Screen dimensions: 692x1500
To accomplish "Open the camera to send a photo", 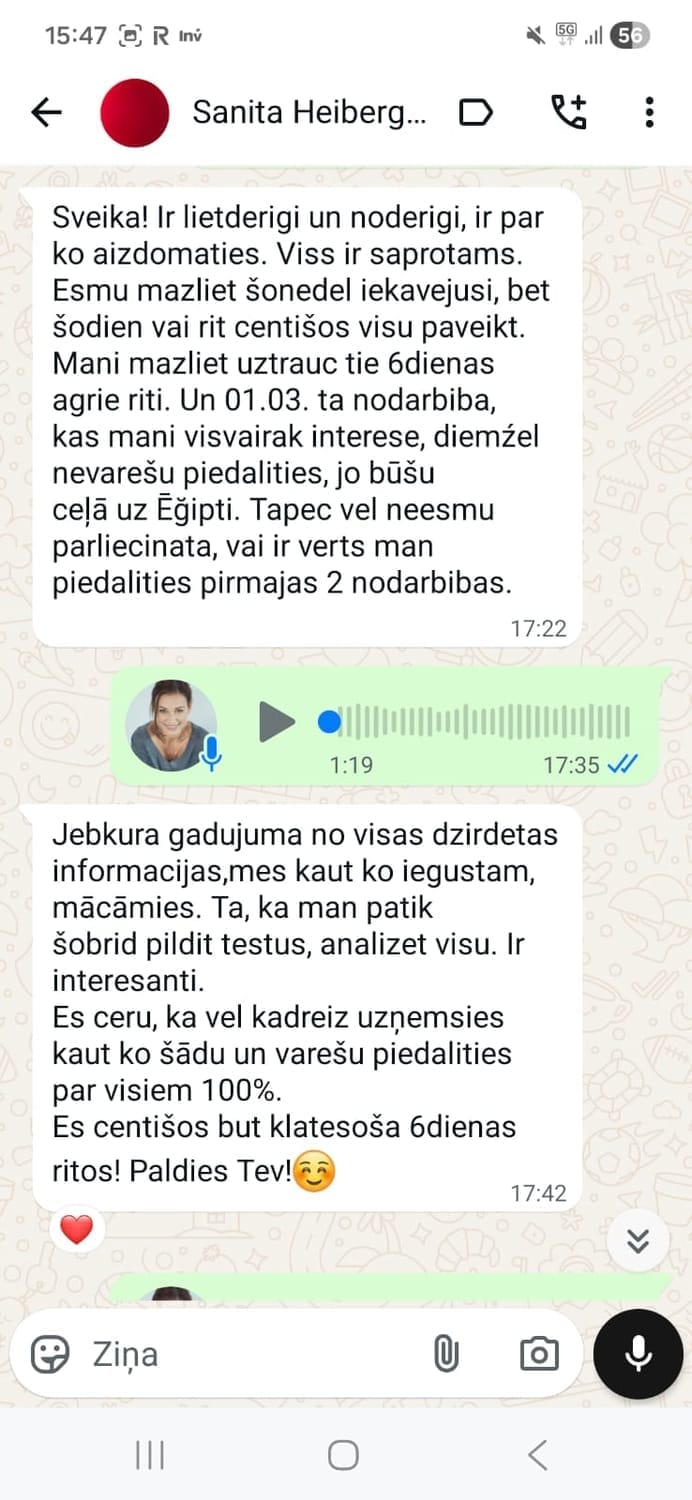I will click(539, 1355).
